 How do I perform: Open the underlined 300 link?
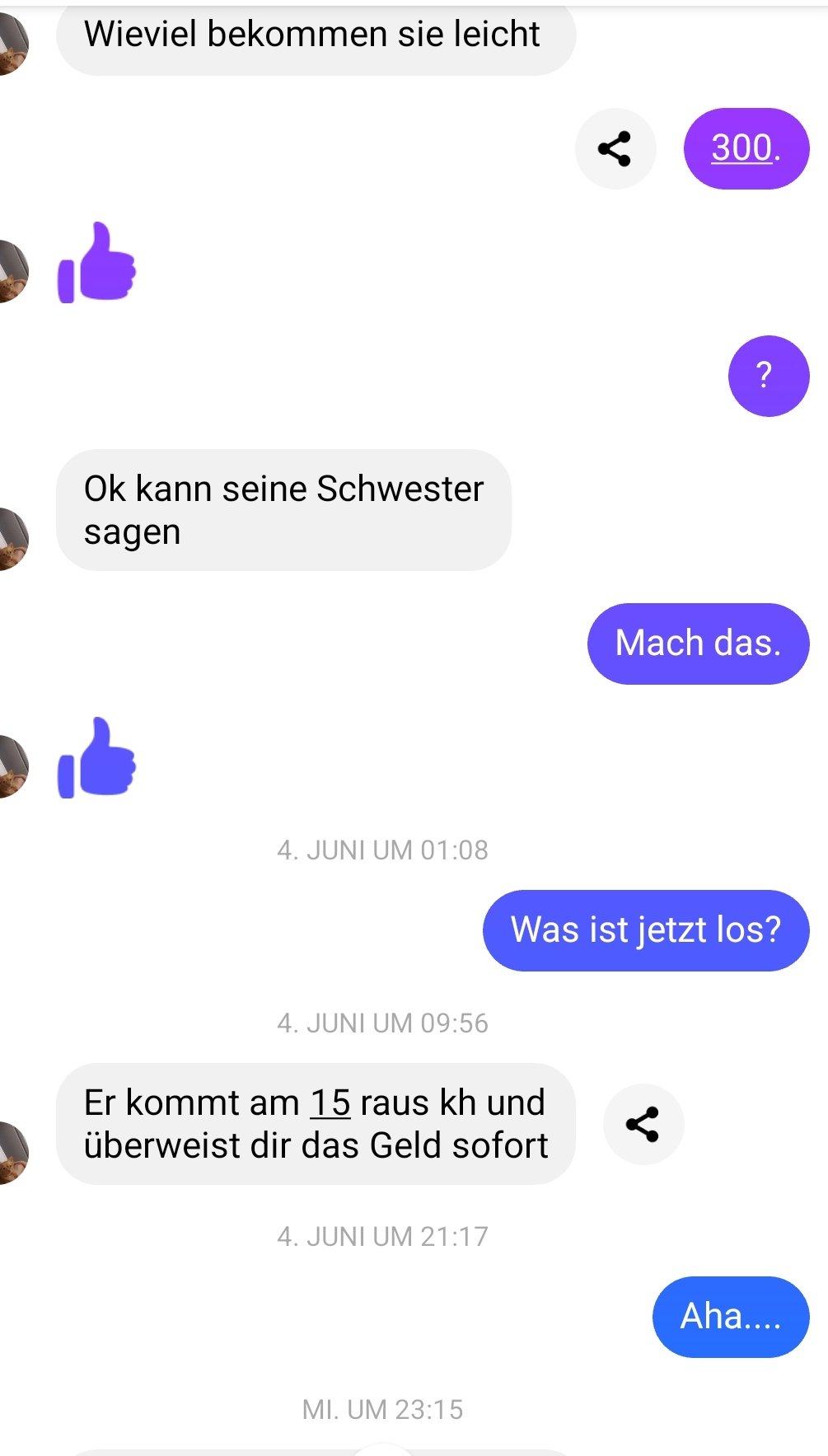(x=741, y=148)
